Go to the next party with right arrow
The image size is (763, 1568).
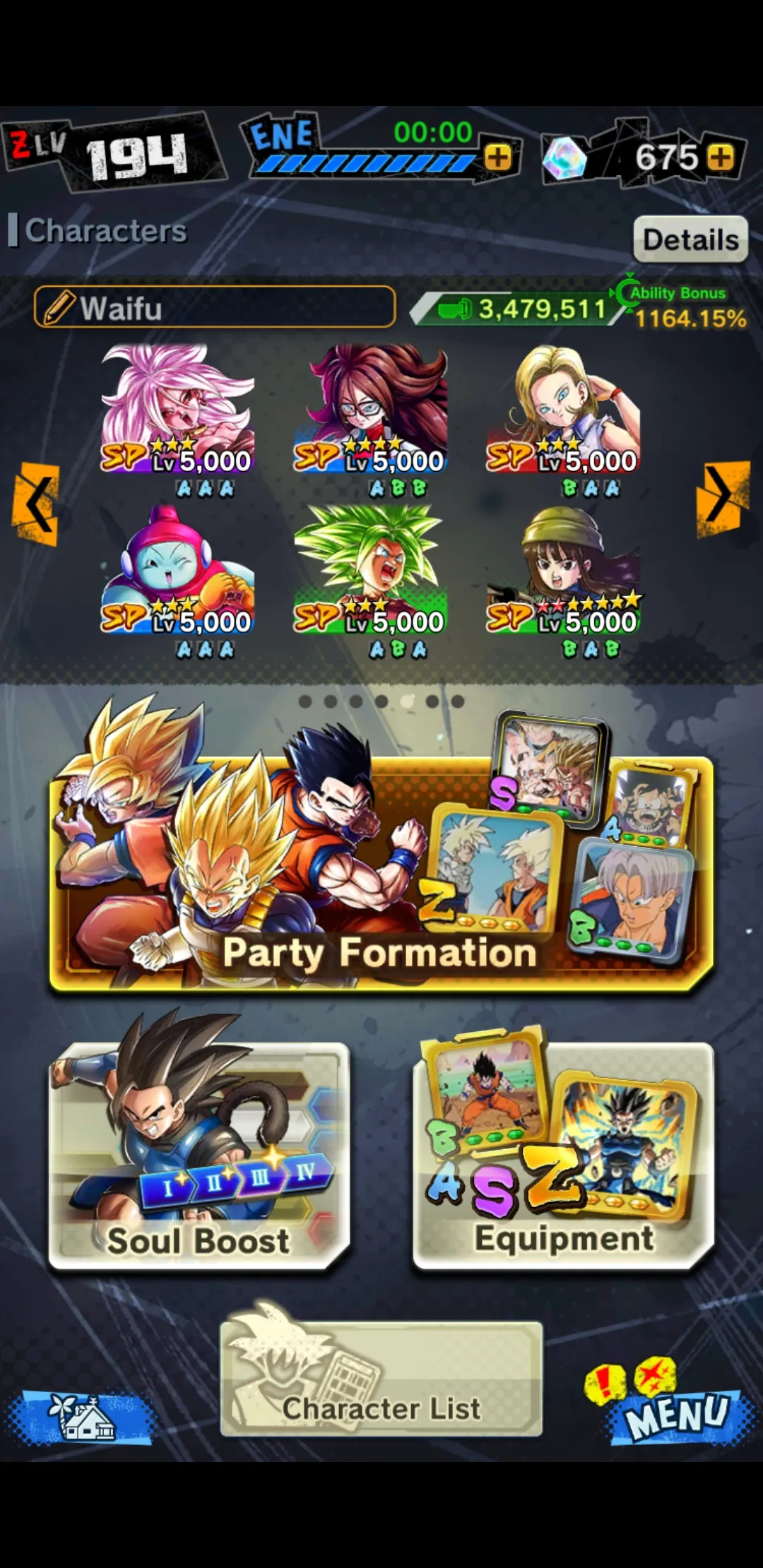tap(722, 497)
